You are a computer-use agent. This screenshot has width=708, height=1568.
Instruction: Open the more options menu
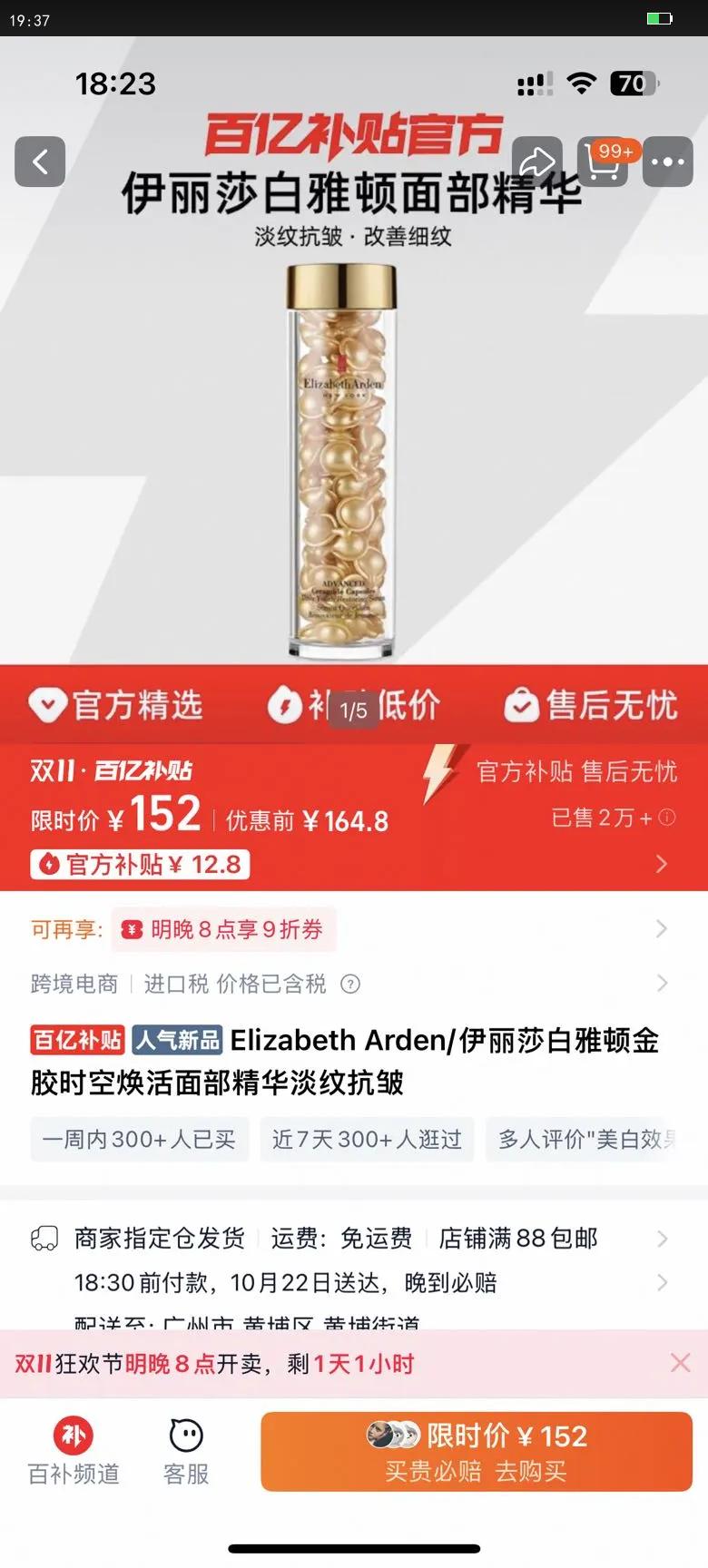tap(667, 162)
